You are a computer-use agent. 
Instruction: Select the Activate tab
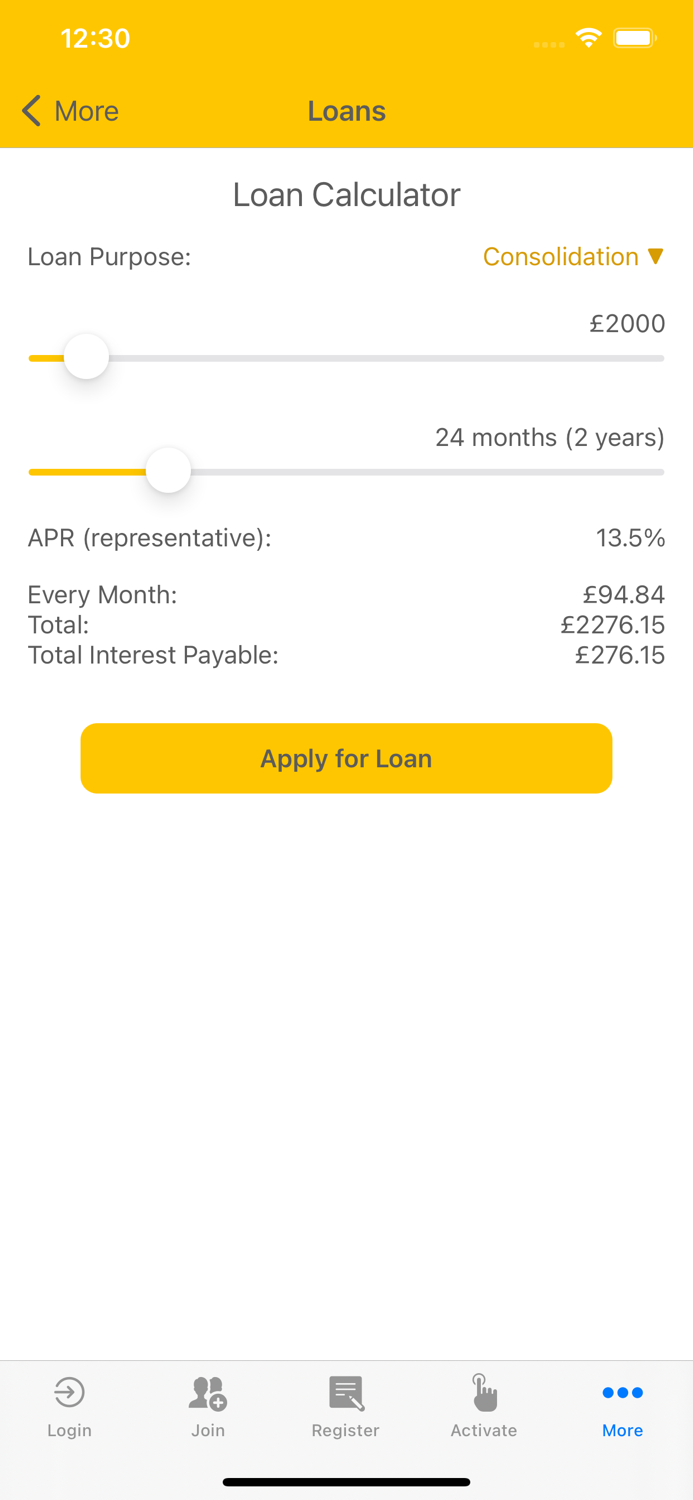point(484,1406)
